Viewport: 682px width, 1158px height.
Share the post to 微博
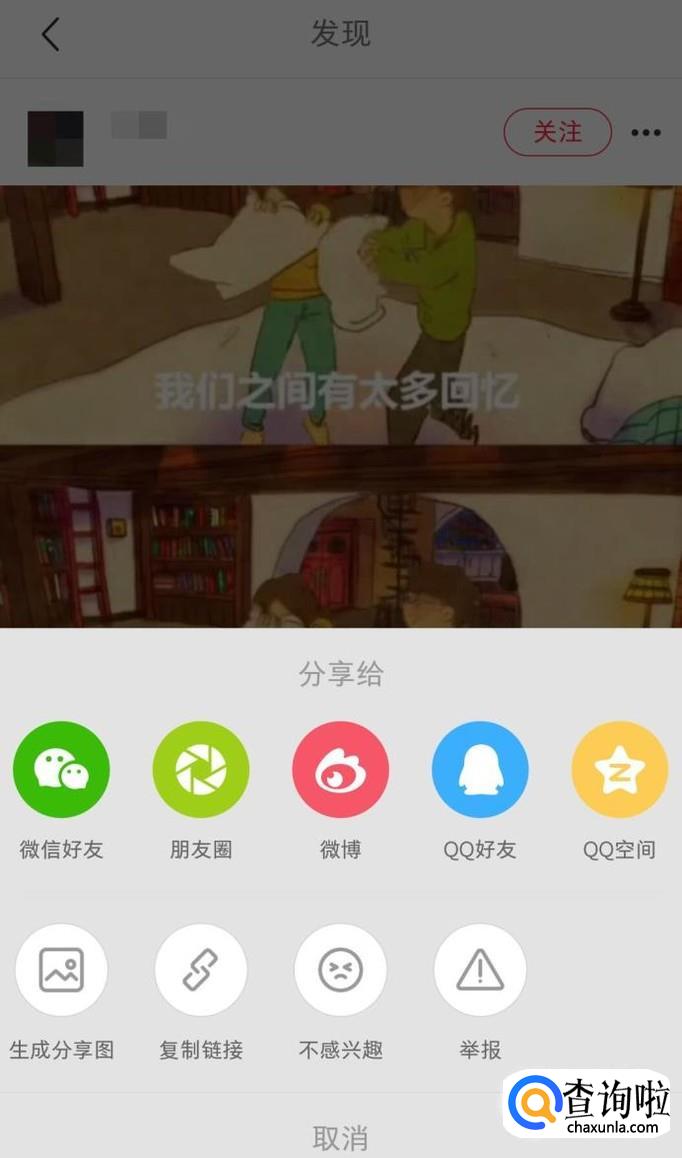[x=340, y=770]
